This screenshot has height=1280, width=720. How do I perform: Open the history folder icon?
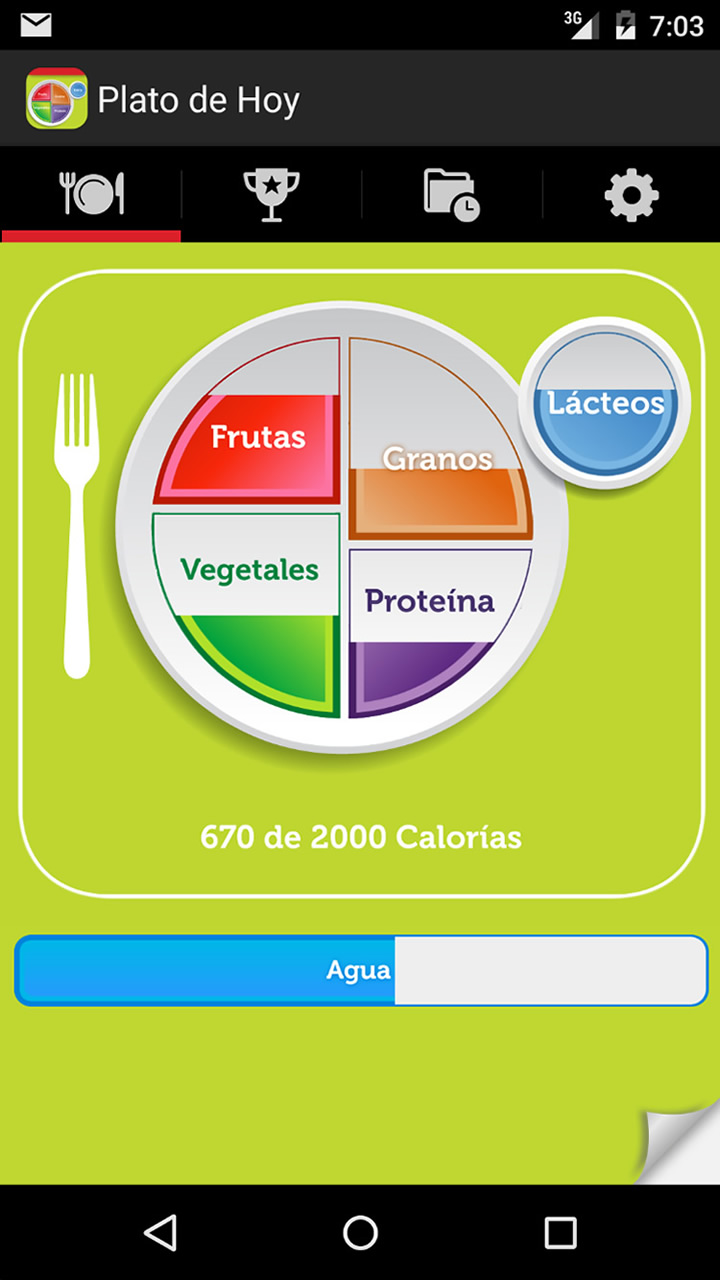(450, 195)
